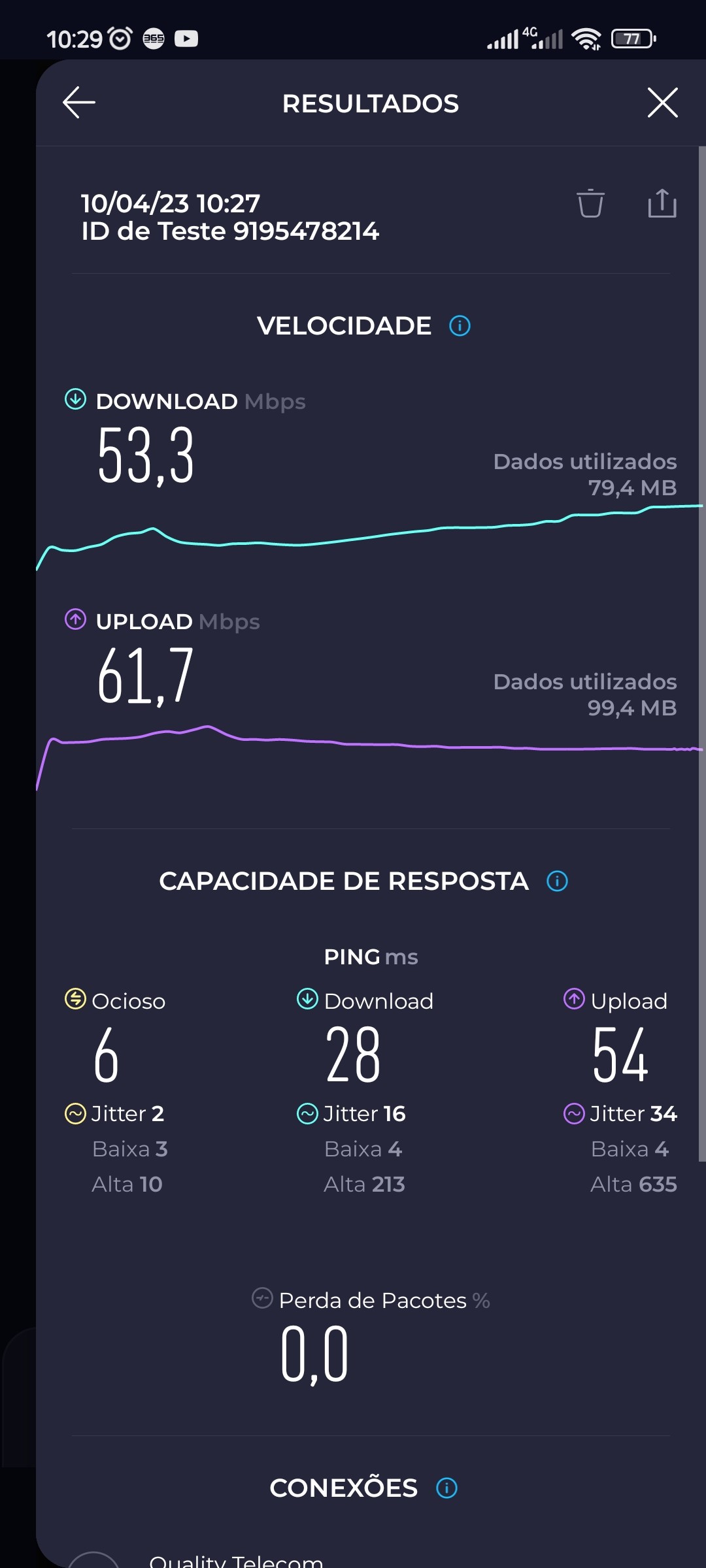Go back using the arrow icon
This screenshot has width=706, height=1568.
pos(79,103)
